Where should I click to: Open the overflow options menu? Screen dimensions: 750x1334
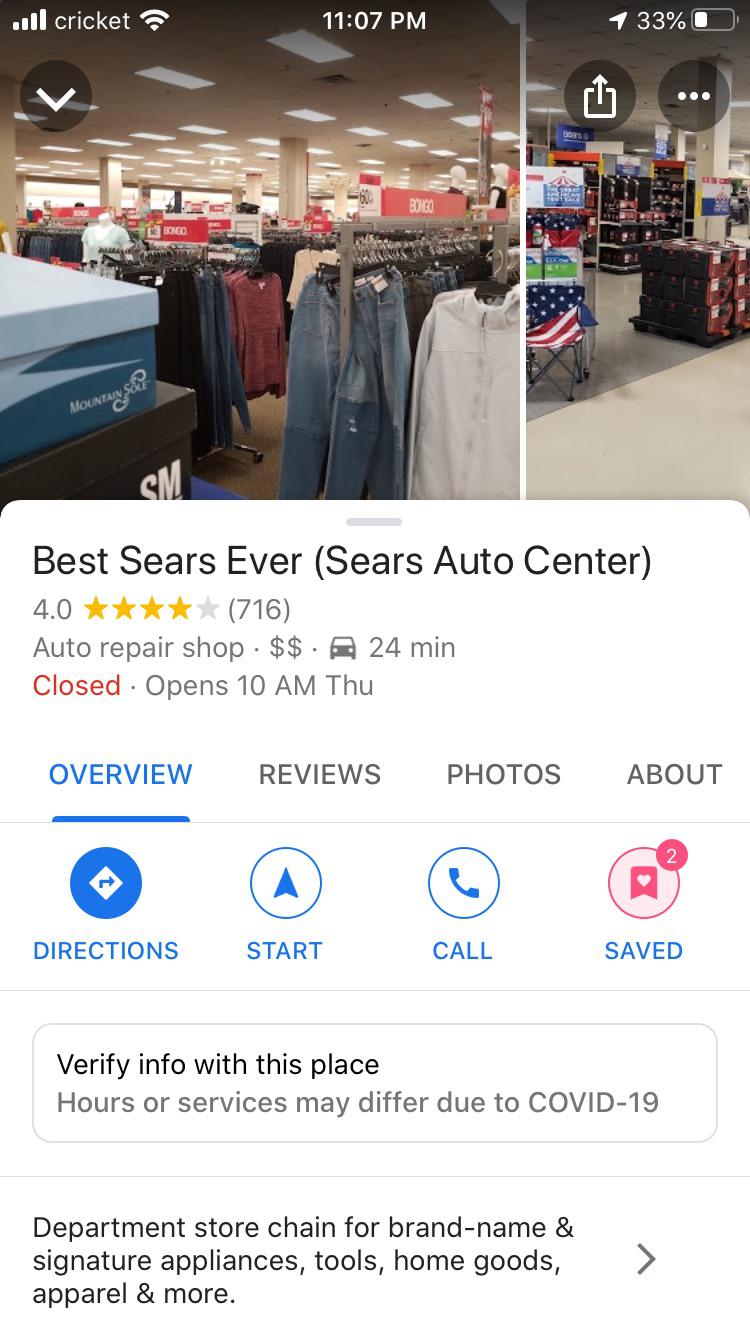[x=694, y=96]
